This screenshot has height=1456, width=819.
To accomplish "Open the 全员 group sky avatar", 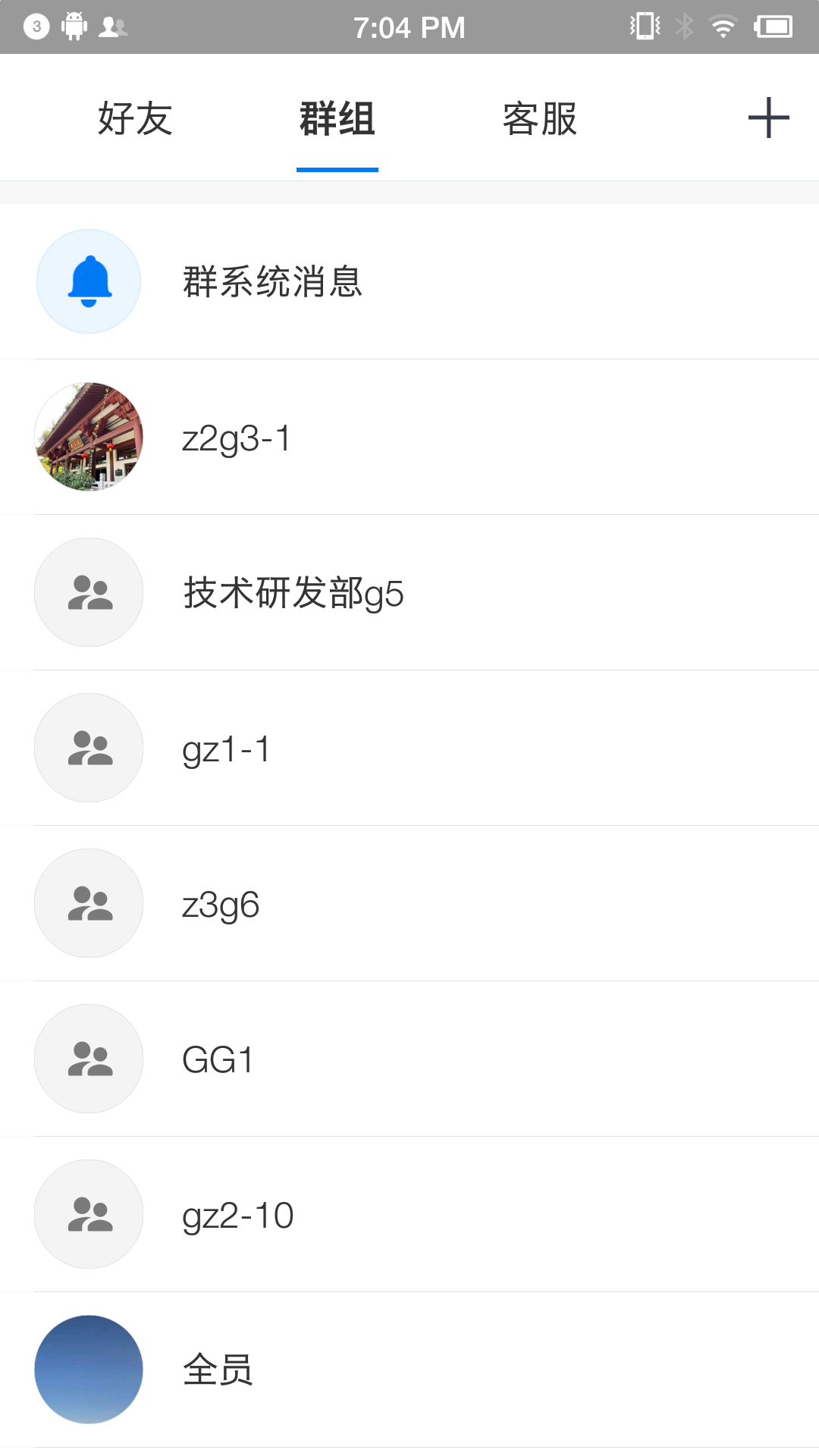I will tap(89, 1370).
